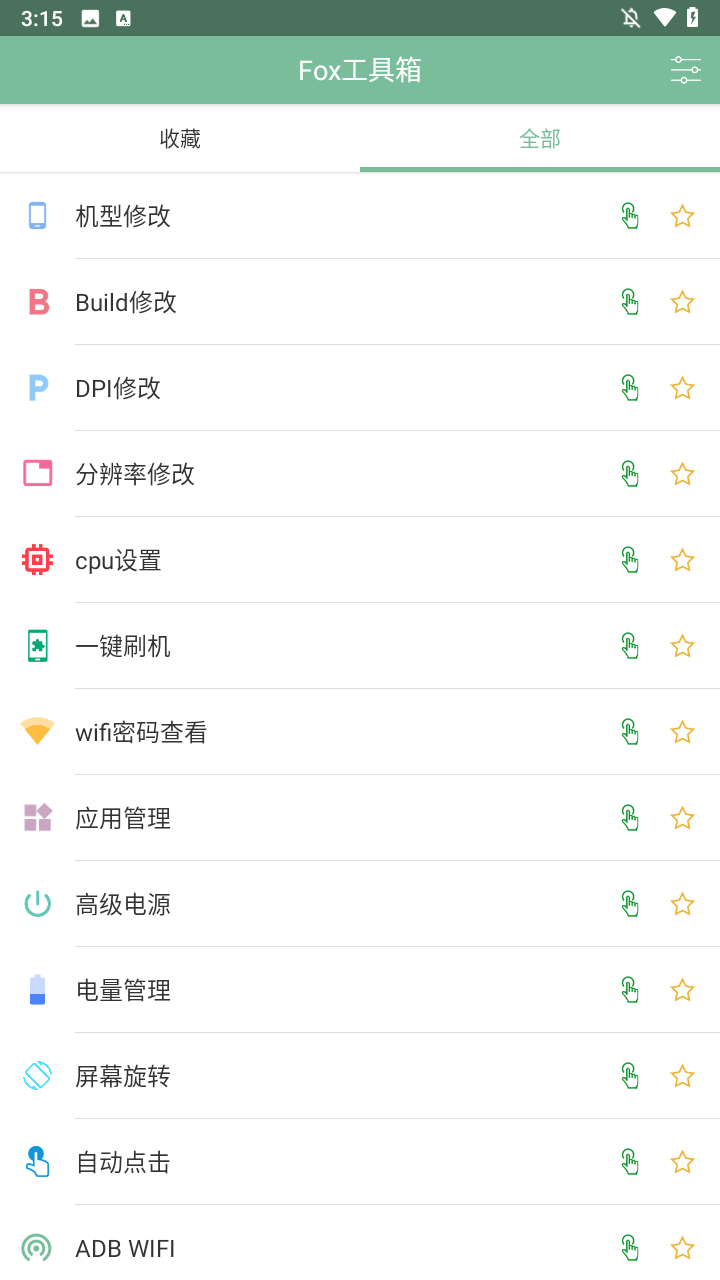Viewport: 720px width, 1280px height.
Task: Select the cpu设置 chip icon
Action: click(x=37, y=559)
